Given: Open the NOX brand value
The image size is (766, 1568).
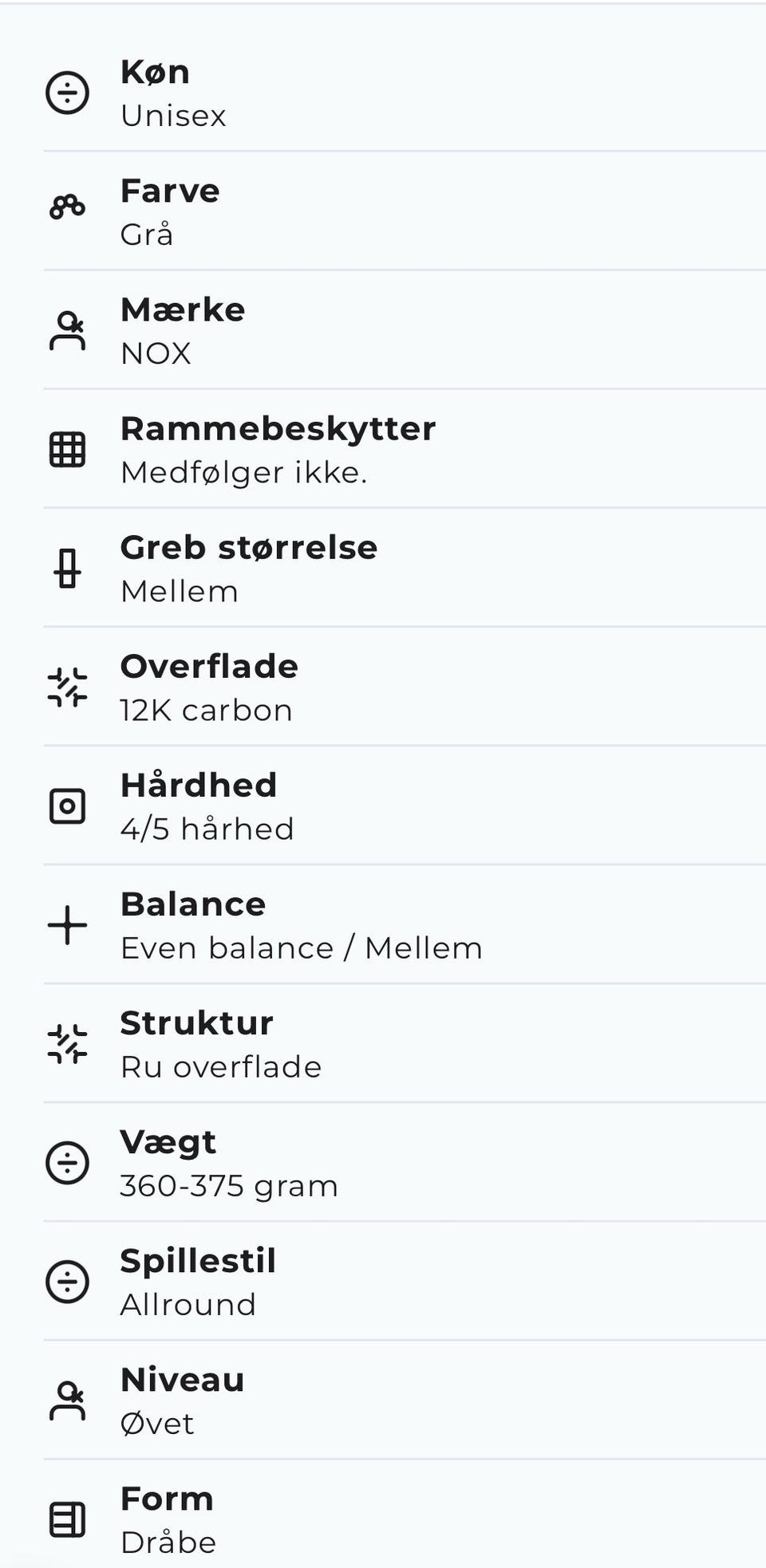Looking at the screenshot, I should pyautogui.click(x=156, y=353).
